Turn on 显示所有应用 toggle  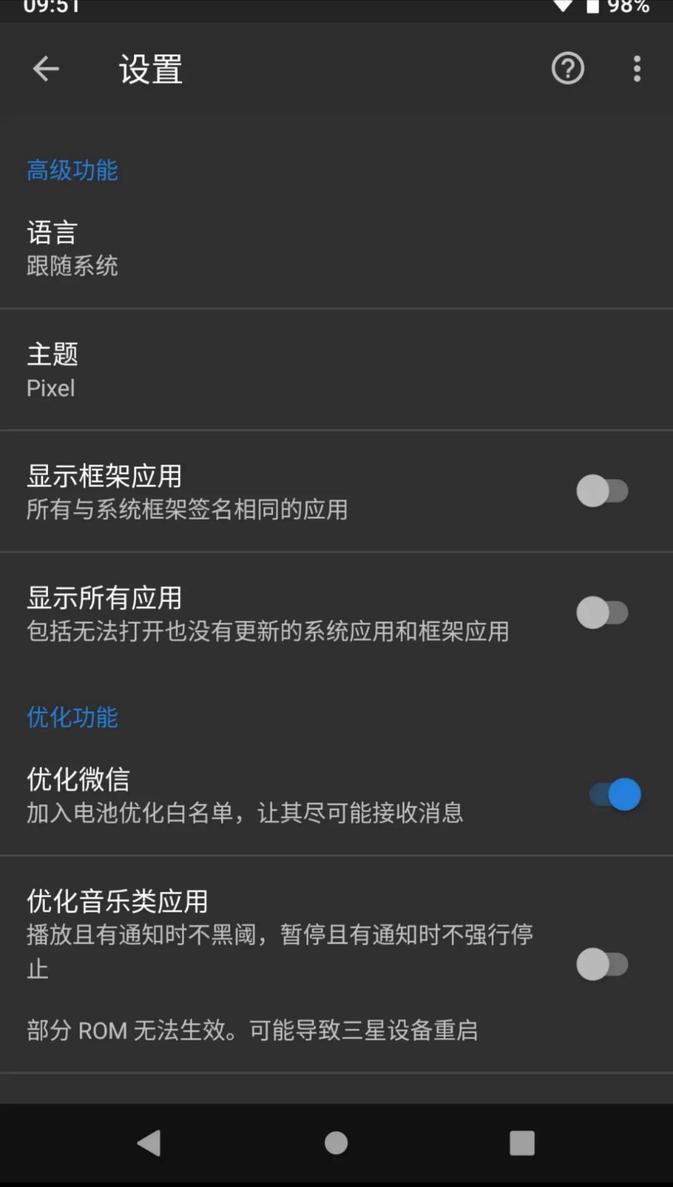(x=602, y=612)
